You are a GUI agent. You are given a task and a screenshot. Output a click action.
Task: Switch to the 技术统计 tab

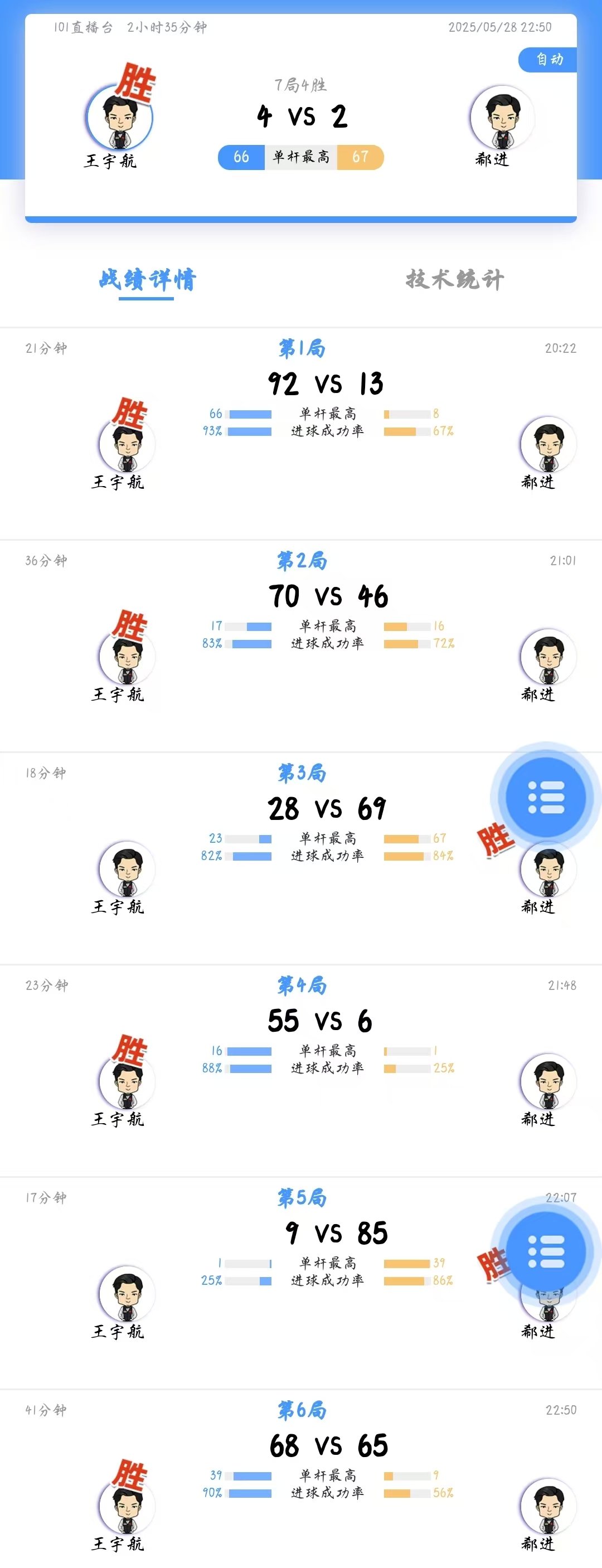point(455,279)
